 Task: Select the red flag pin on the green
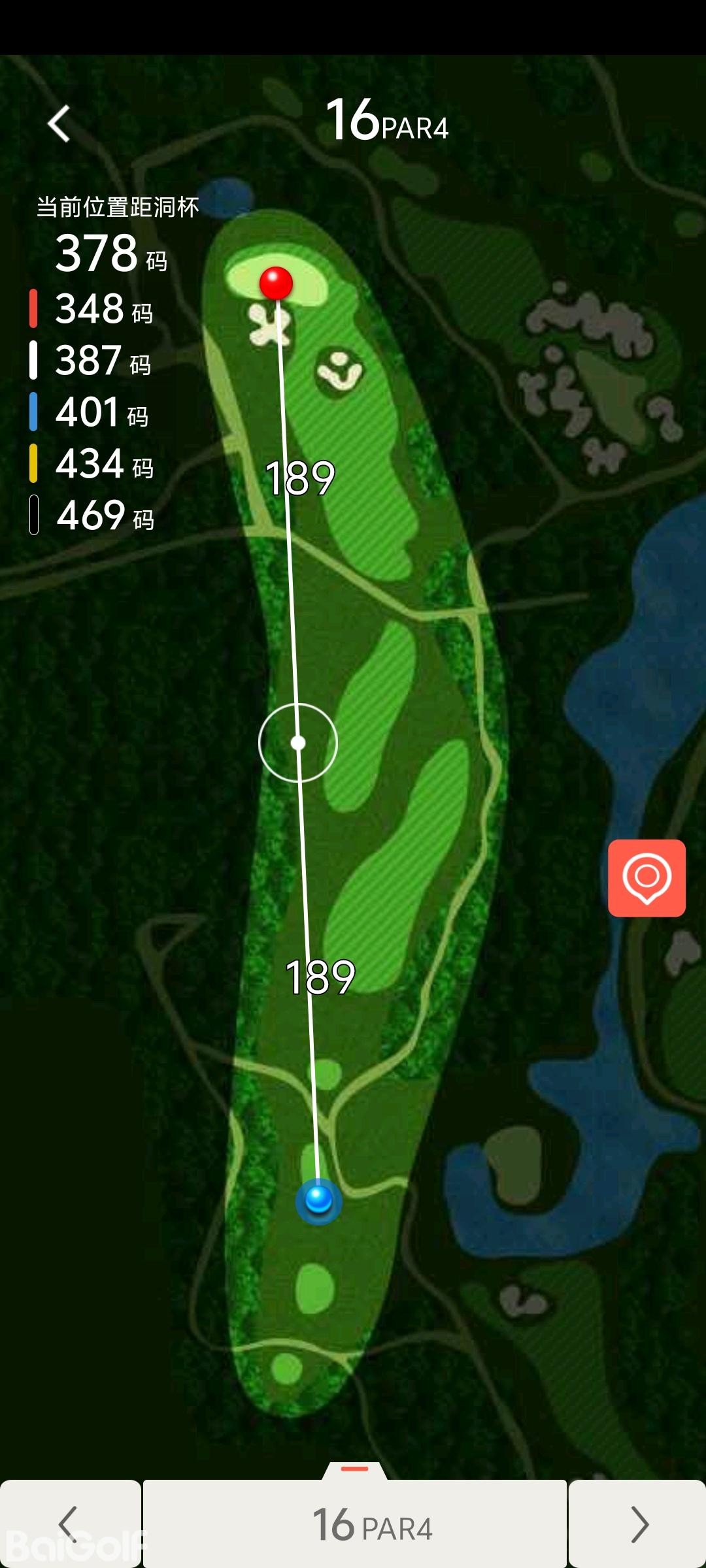(276, 283)
